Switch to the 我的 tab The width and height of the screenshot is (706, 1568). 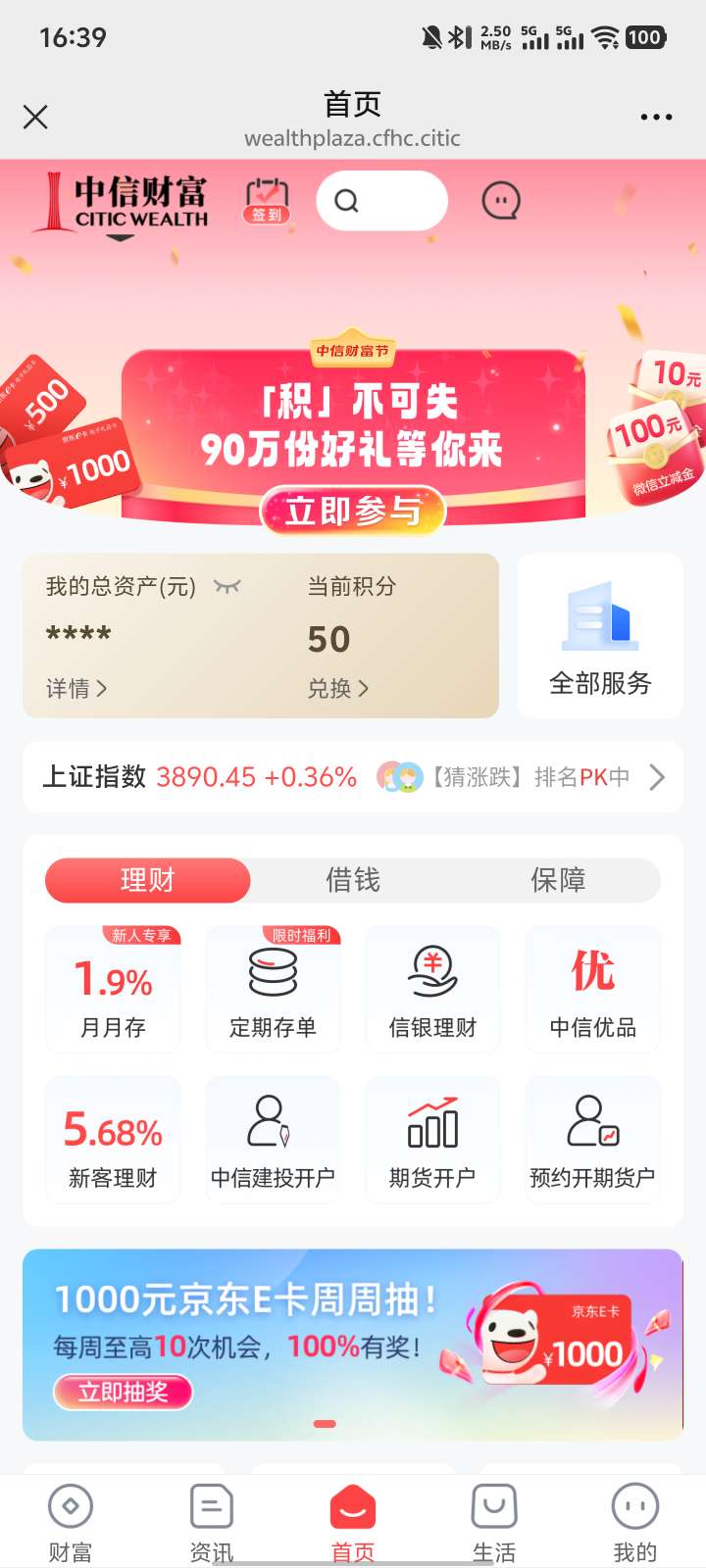coord(635,1521)
